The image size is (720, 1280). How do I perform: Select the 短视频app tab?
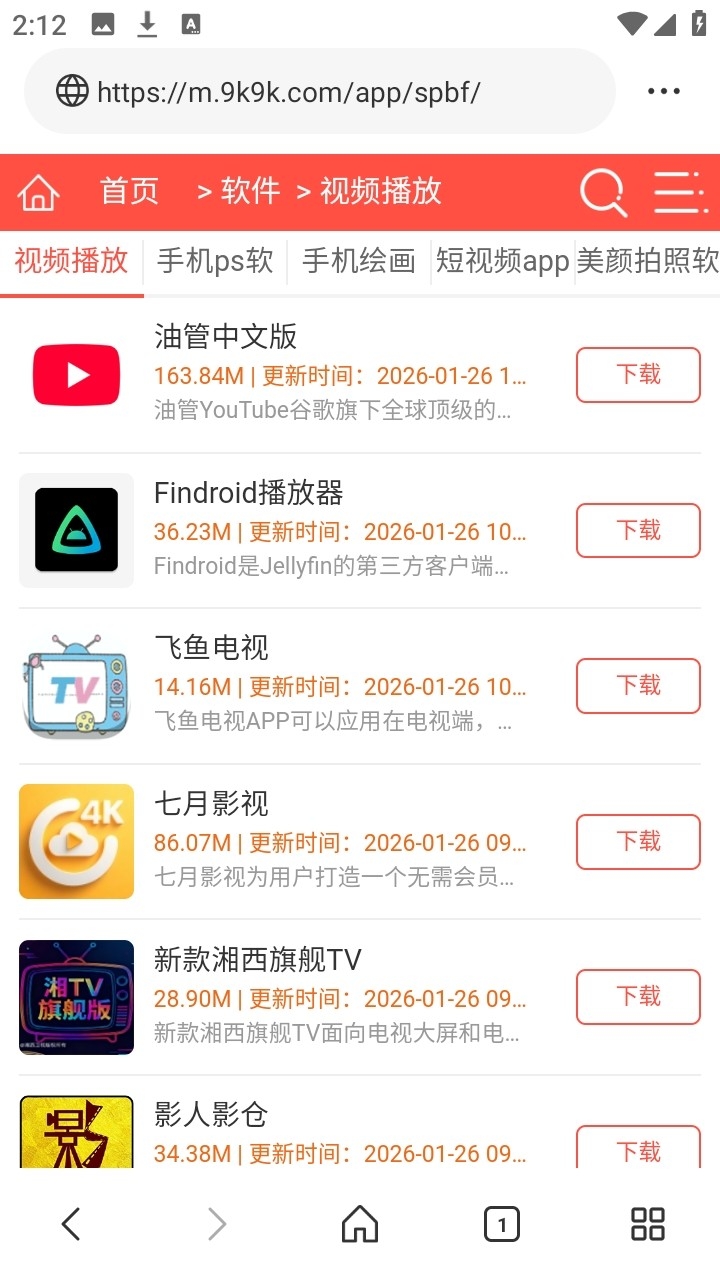tap(502, 261)
